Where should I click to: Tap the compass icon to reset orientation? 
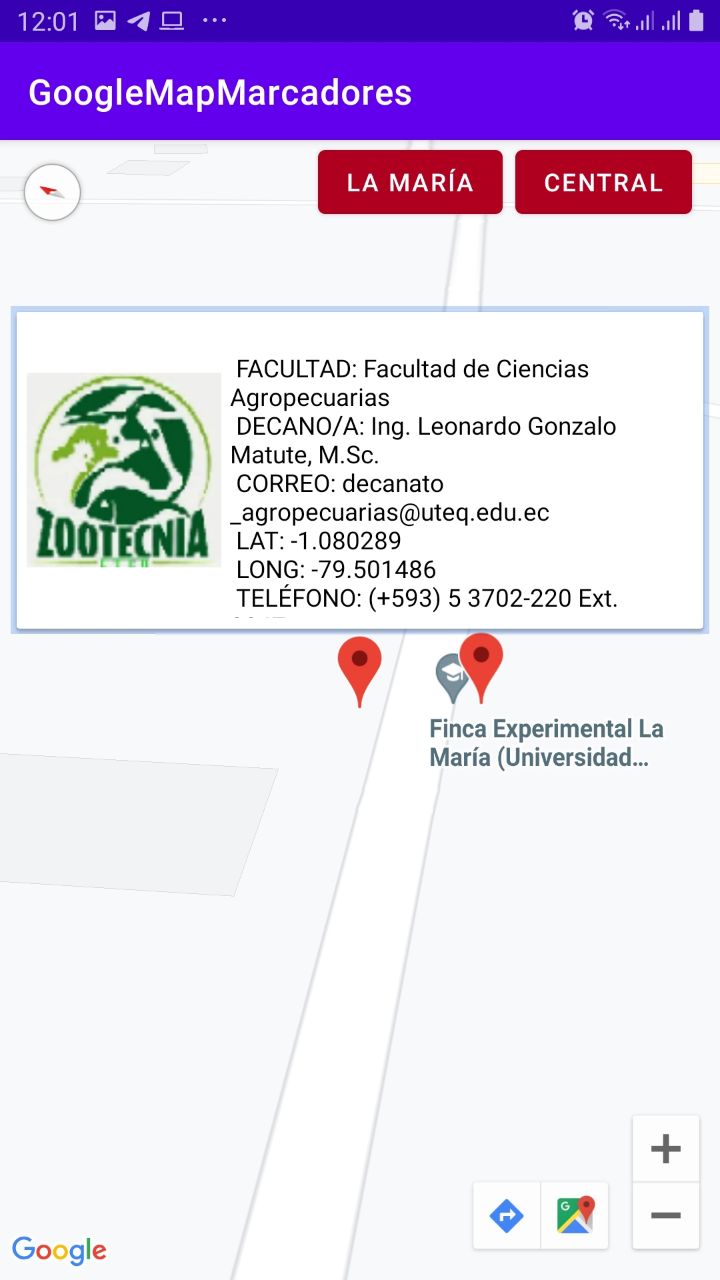(52, 192)
